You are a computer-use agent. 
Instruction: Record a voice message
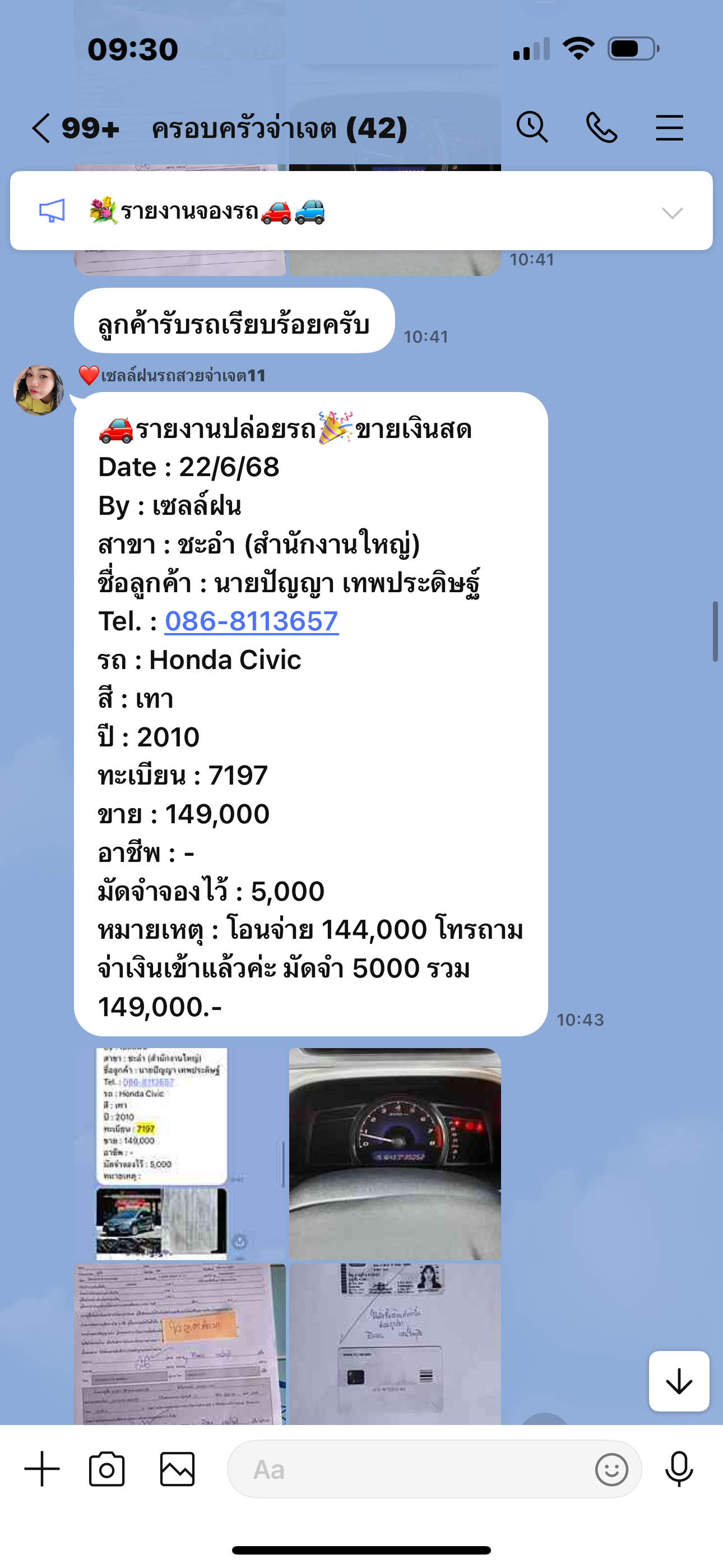click(679, 1469)
